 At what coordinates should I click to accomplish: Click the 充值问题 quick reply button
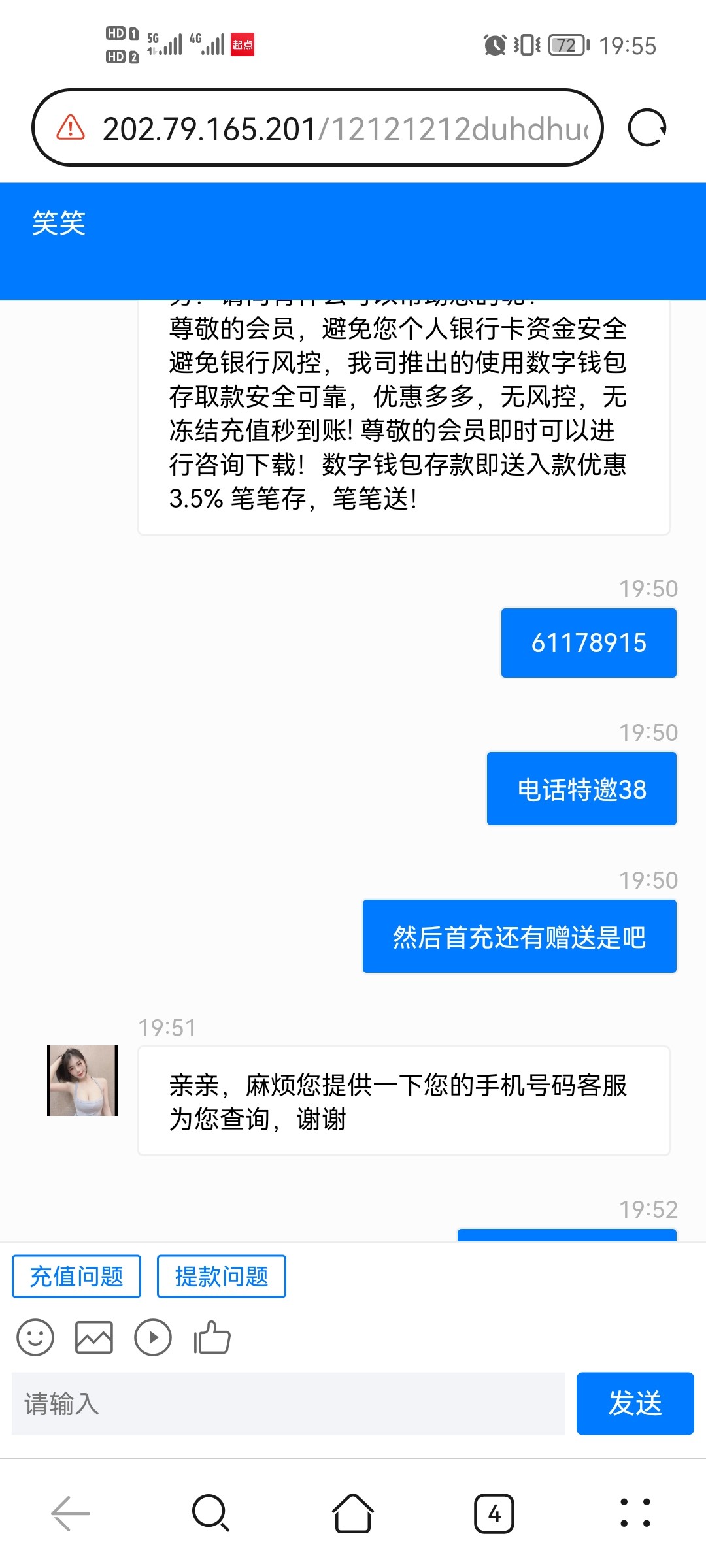pyautogui.click(x=76, y=1275)
